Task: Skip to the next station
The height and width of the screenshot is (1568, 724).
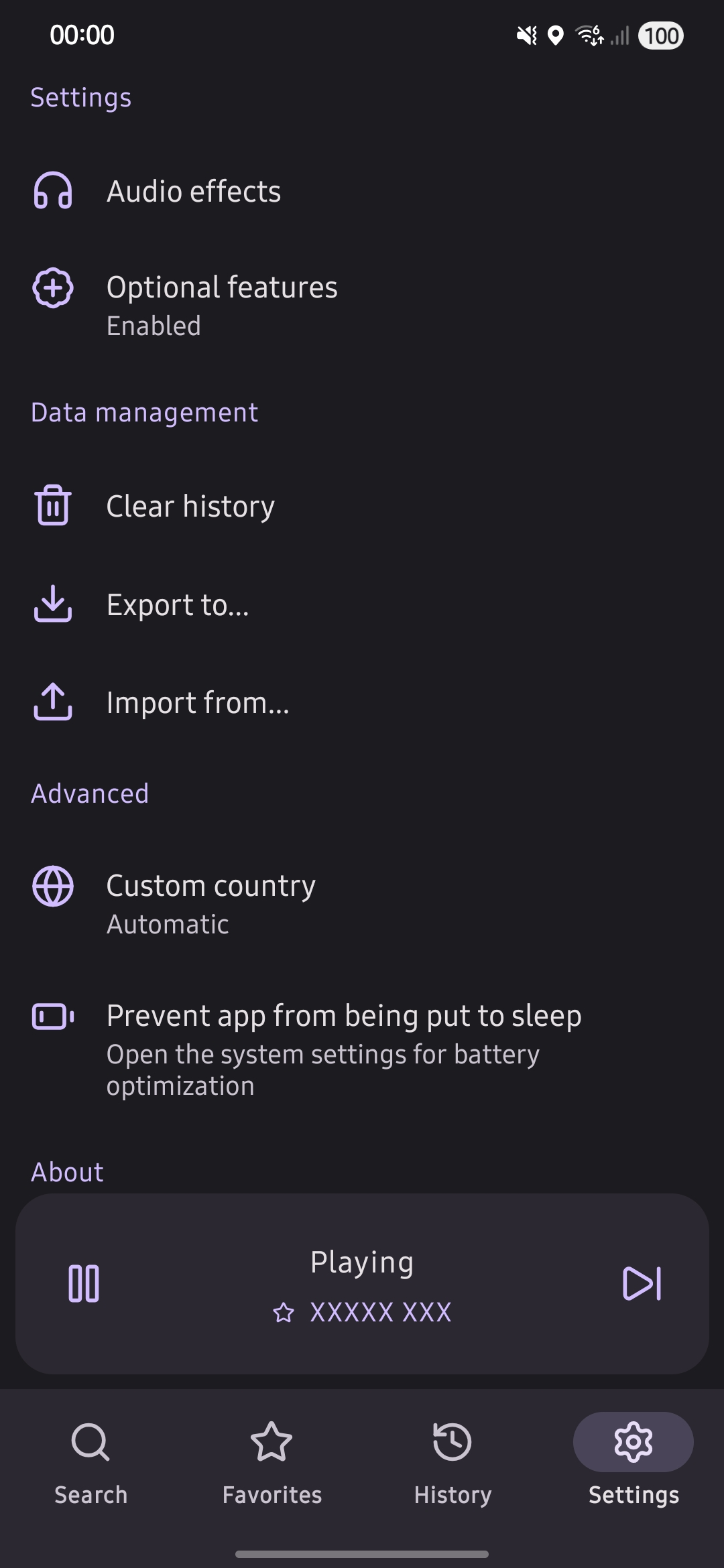Action: [x=642, y=1283]
